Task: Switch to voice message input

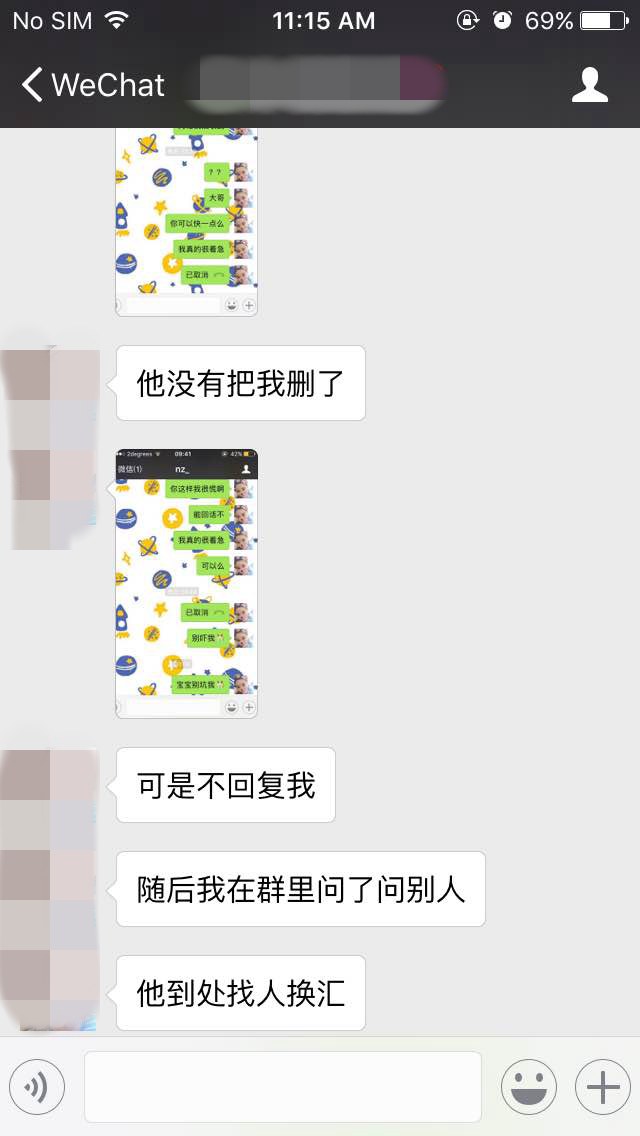Action: coord(37,1086)
